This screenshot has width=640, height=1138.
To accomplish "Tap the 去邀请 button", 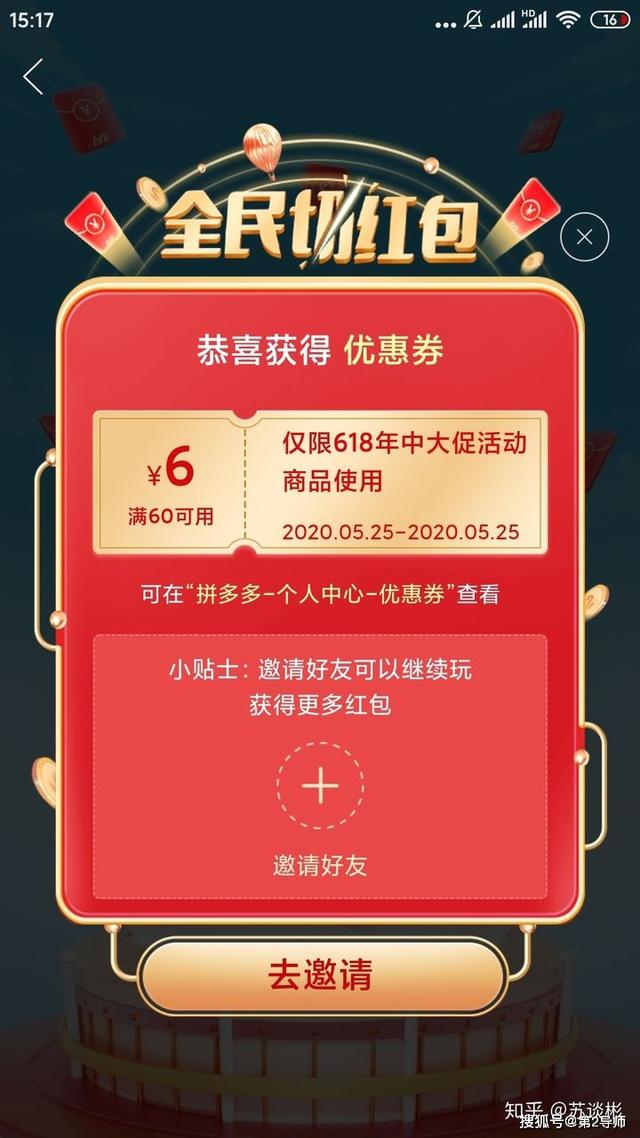I will [321, 976].
